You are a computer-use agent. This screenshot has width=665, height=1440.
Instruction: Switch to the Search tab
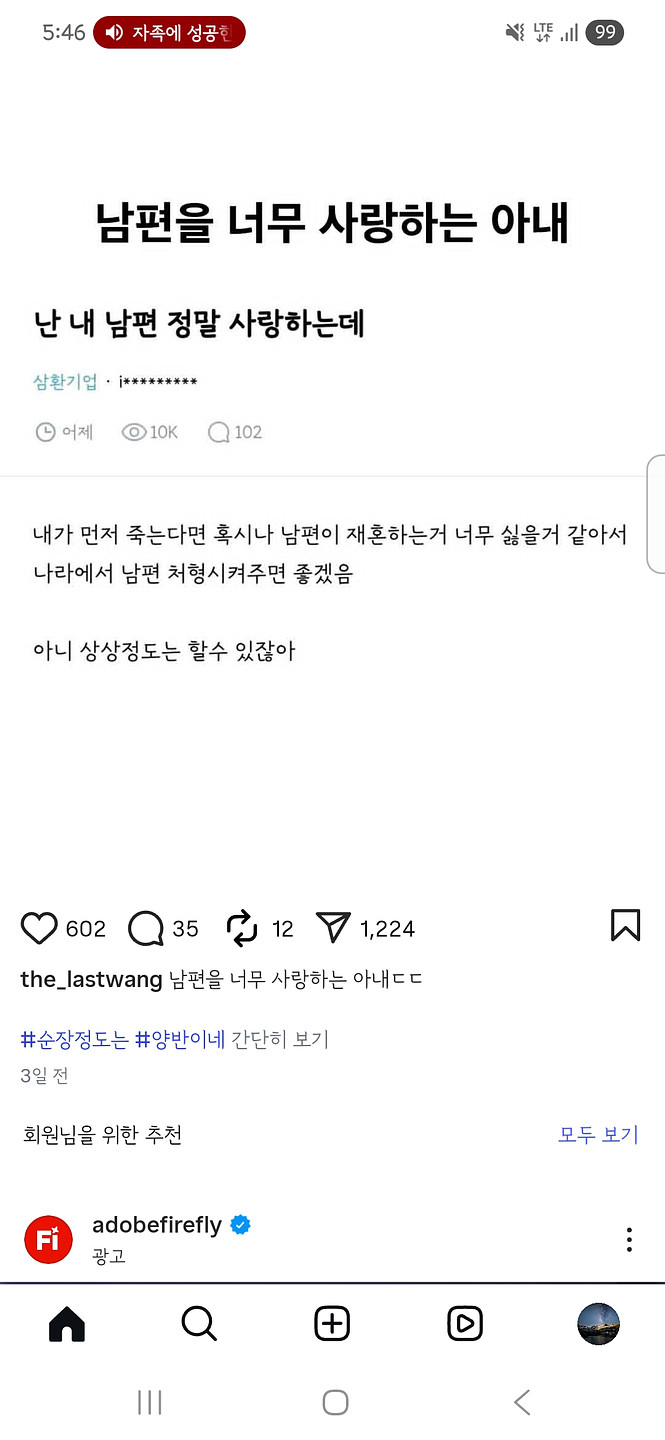tap(199, 1324)
